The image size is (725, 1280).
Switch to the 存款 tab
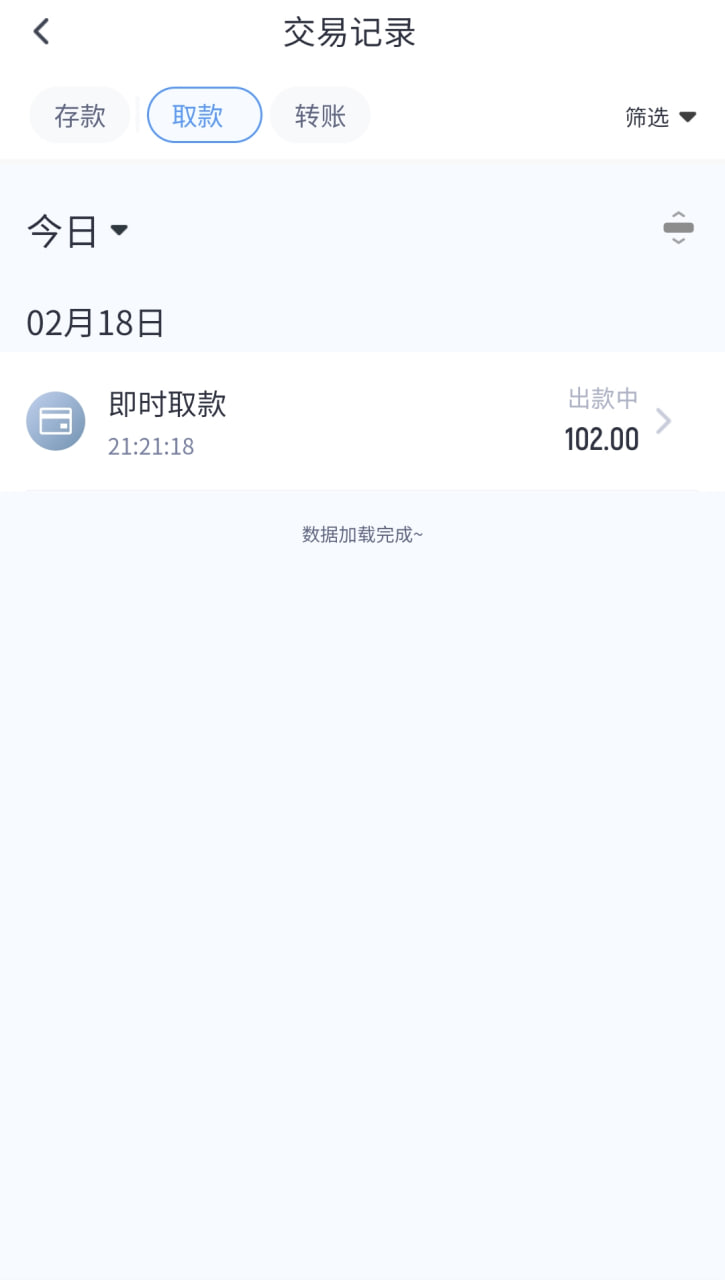point(80,116)
